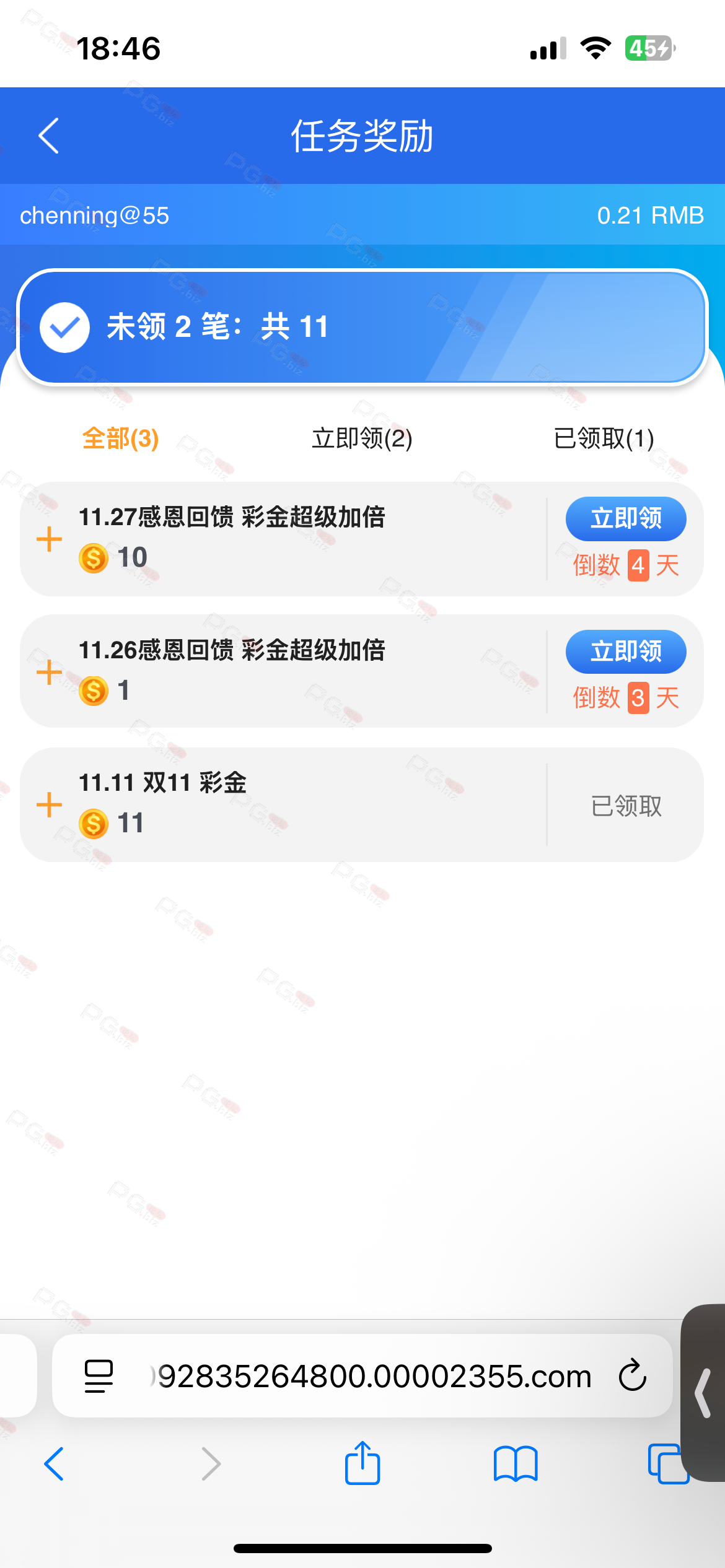Switch to the 已领取(1) tab
725x1568 pixels.
coord(604,438)
